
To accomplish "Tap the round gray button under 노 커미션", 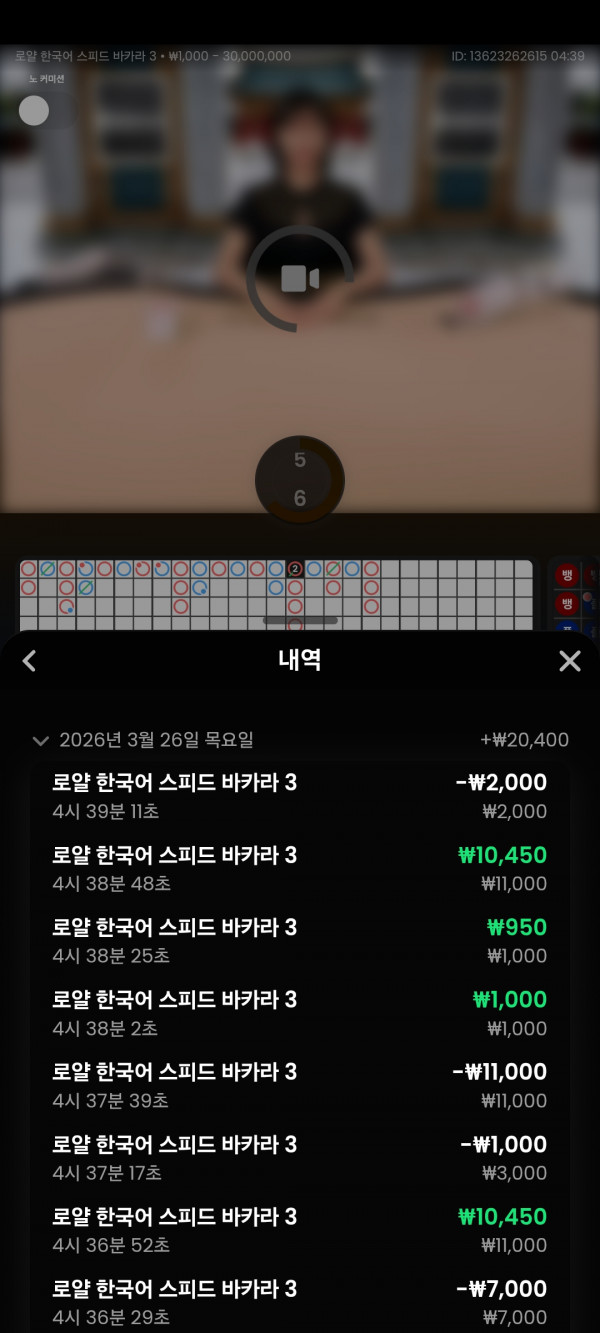I will coord(34,111).
